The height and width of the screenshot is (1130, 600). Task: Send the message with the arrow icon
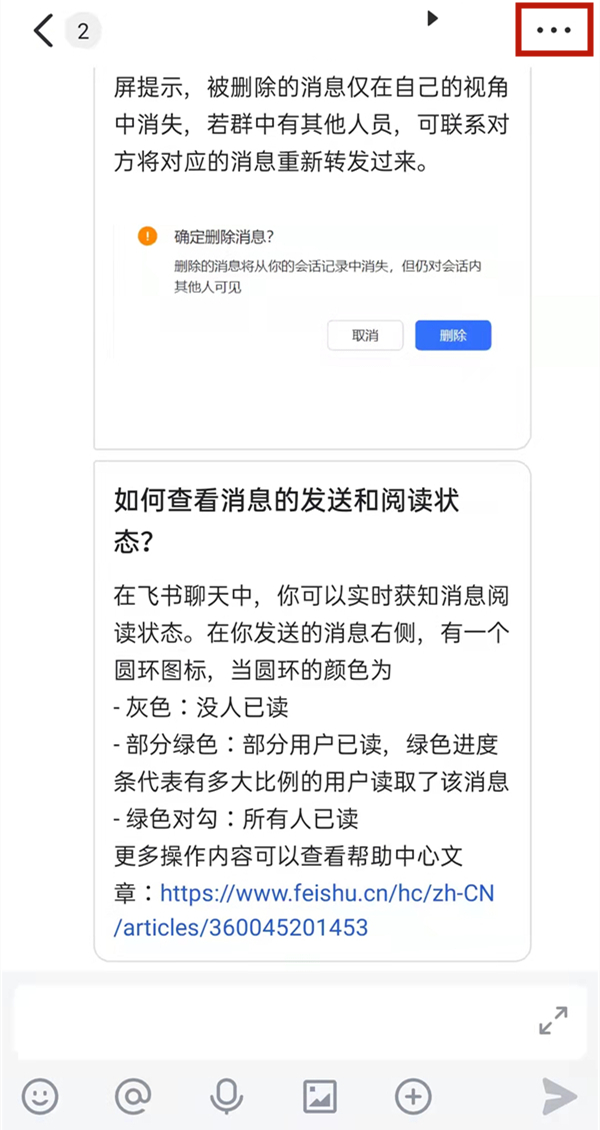click(559, 1096)
